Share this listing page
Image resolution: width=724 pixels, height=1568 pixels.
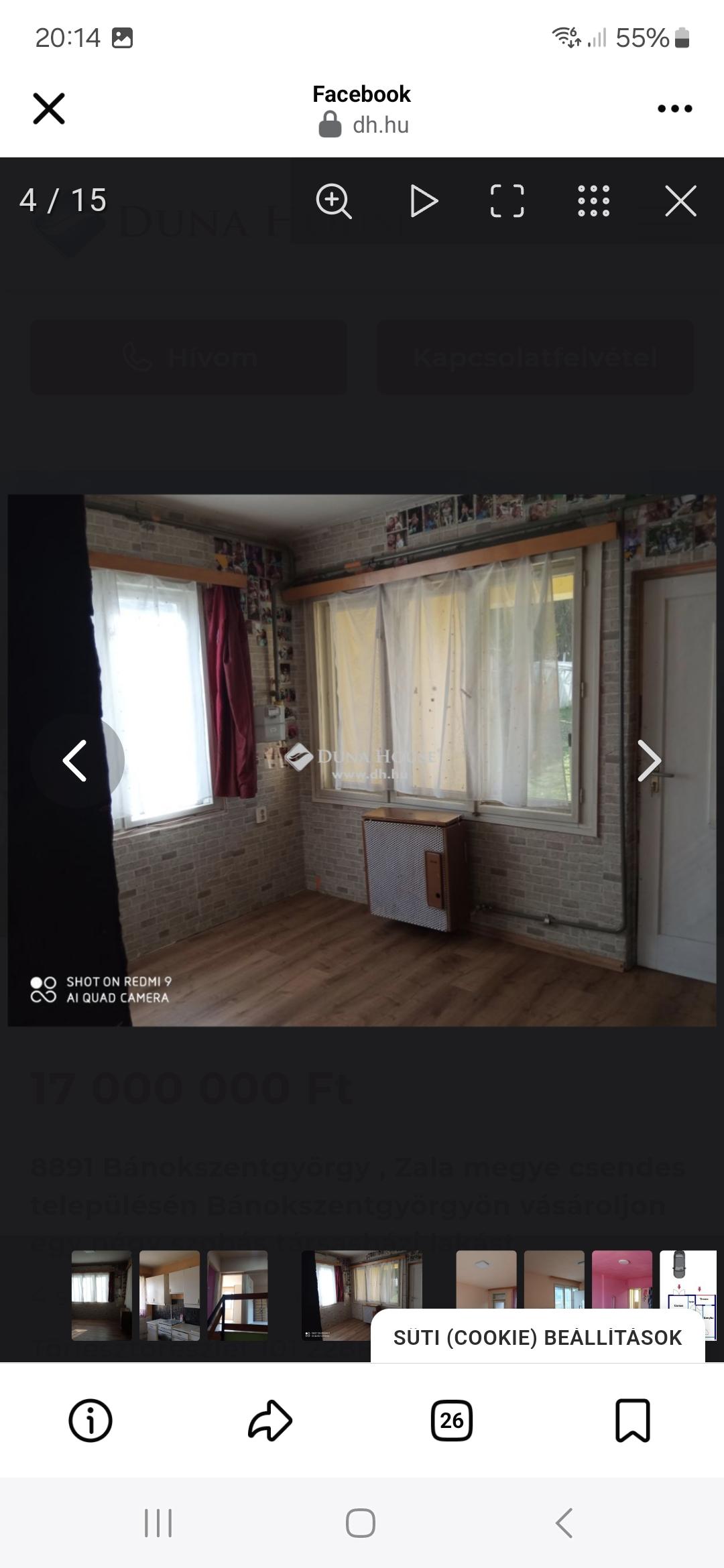pyautogui.click(x=270, y=1420)
